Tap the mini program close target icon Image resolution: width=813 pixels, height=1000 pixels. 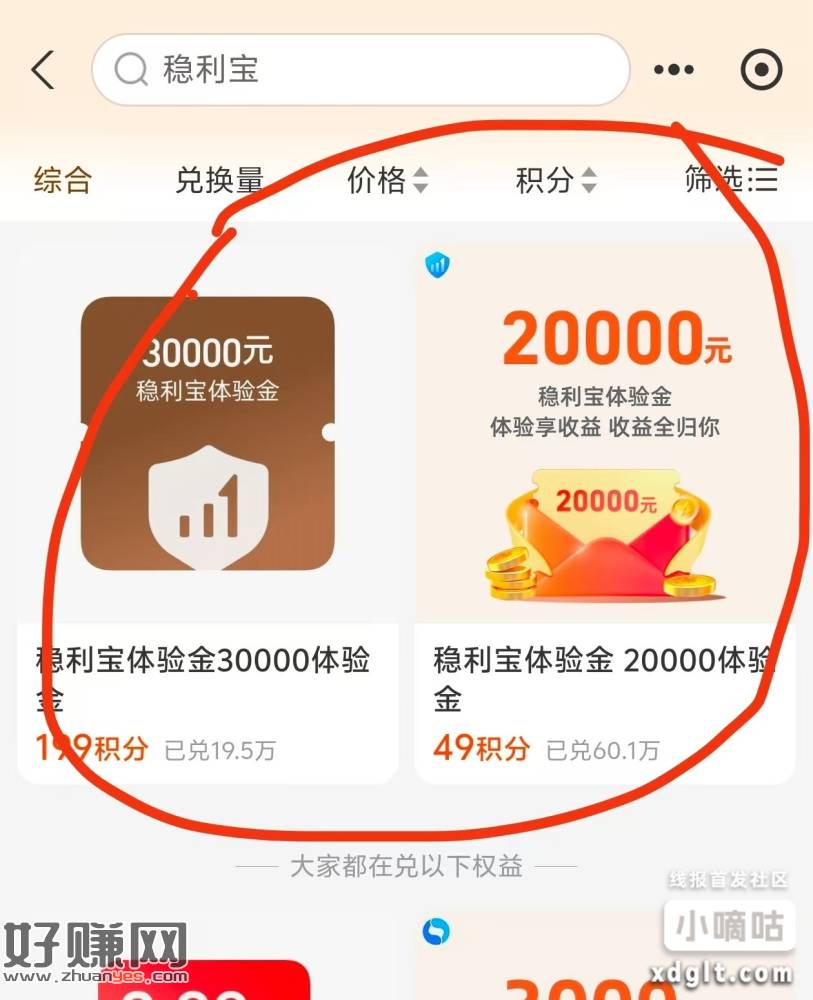pyautogui.click(x=761, y=70)
